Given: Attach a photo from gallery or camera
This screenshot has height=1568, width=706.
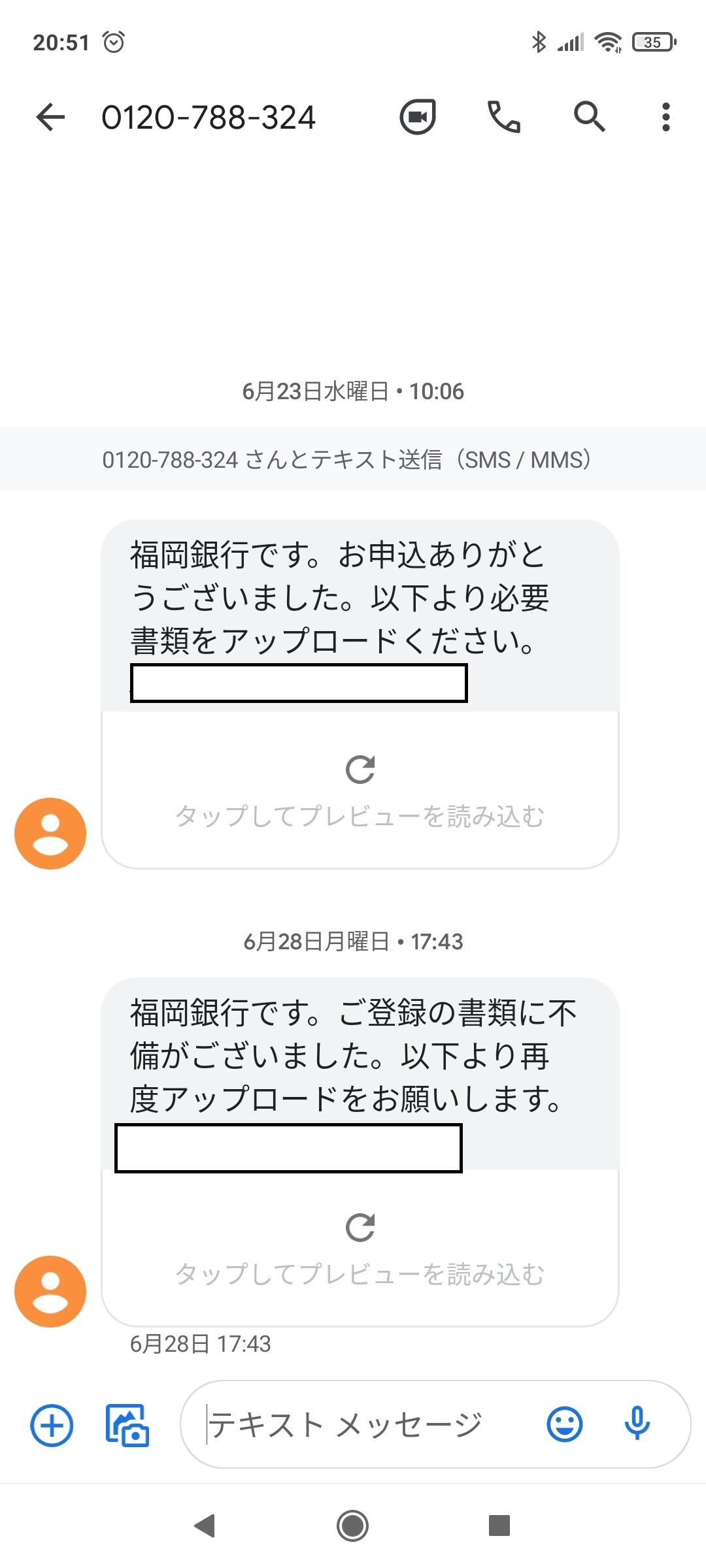Looking at the screenshot, I should pos(127,1425).
